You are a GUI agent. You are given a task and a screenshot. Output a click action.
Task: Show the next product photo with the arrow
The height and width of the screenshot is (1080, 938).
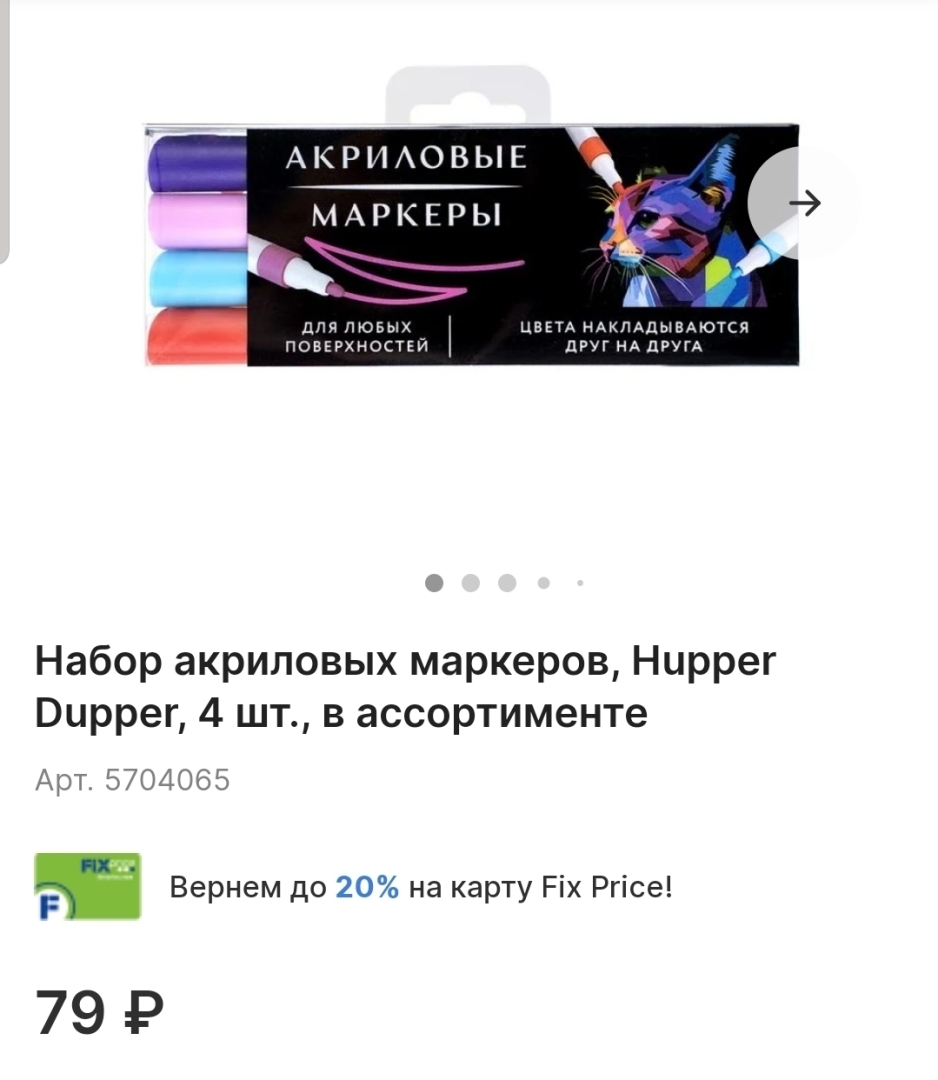click(x=804, y=204)
